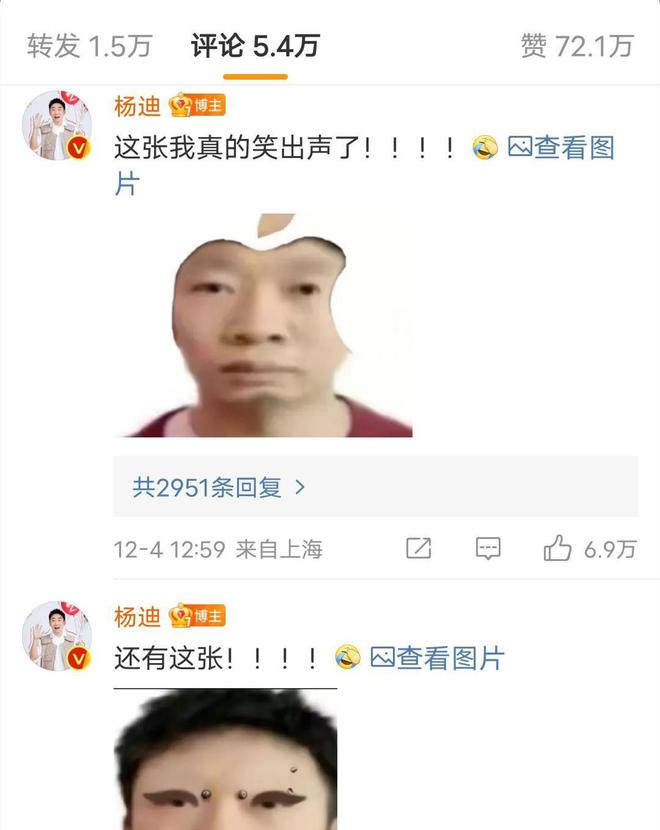Like the comment with 6.9万 likes

coord(557,548)
